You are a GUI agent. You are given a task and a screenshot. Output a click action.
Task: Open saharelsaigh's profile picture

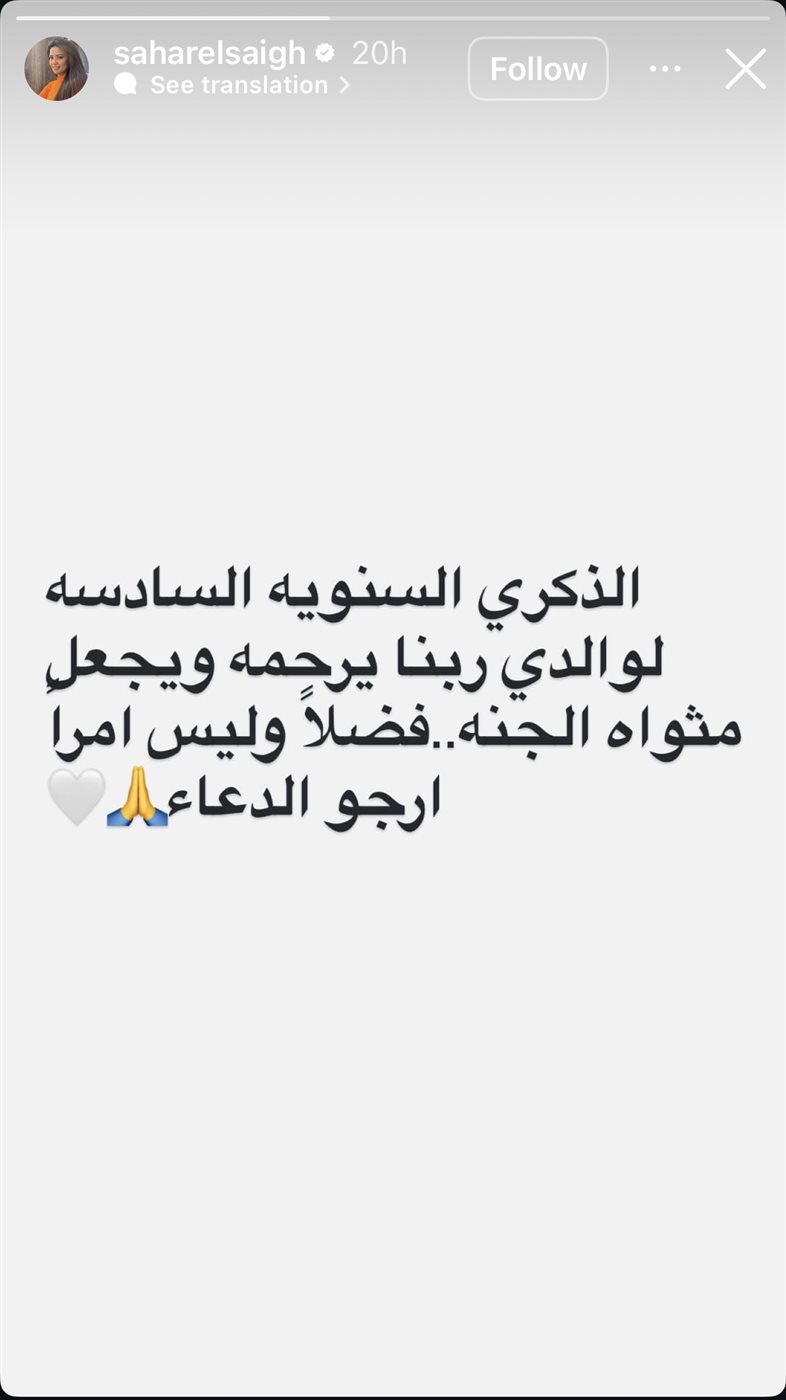click(57, 69)
